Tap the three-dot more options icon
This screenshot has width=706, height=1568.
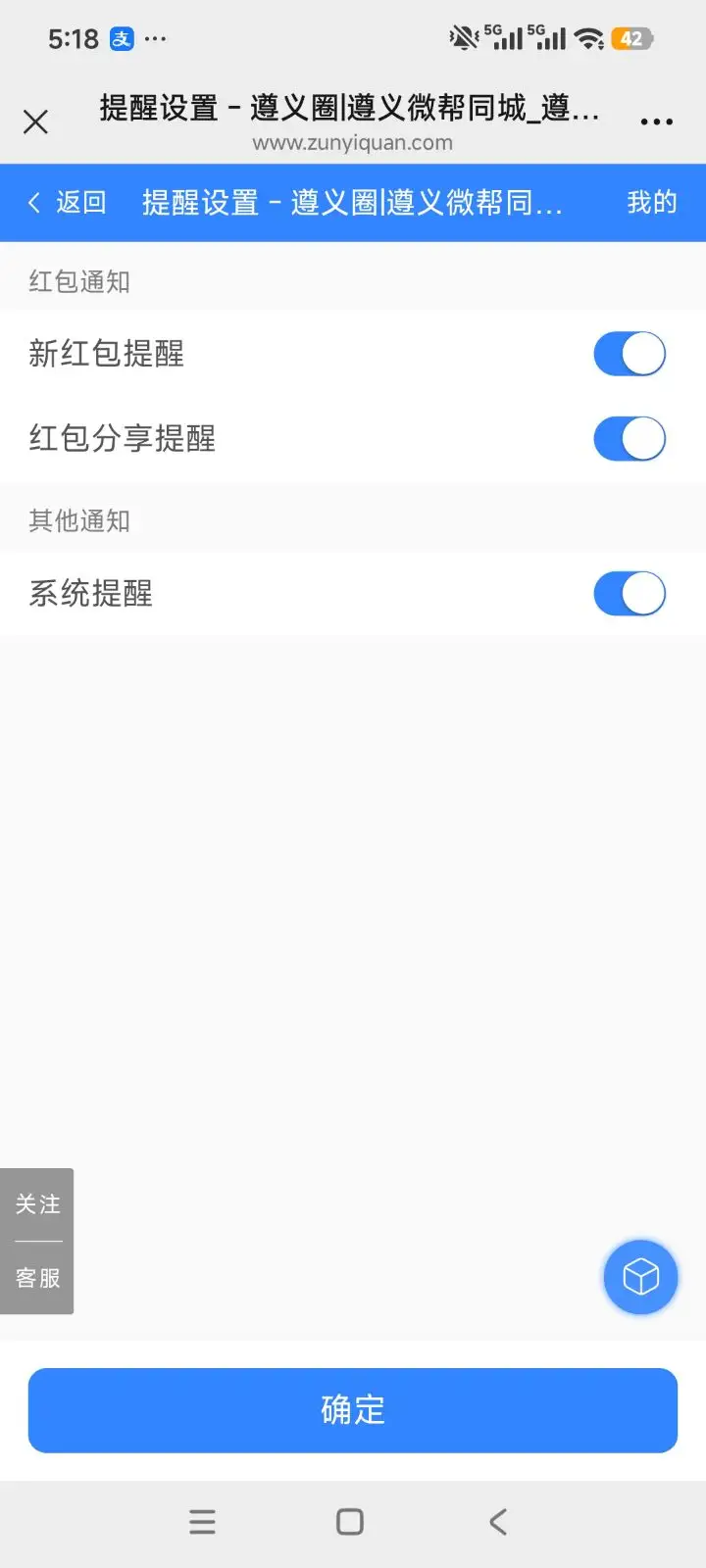pyautogui.click(x=656, y=121)
